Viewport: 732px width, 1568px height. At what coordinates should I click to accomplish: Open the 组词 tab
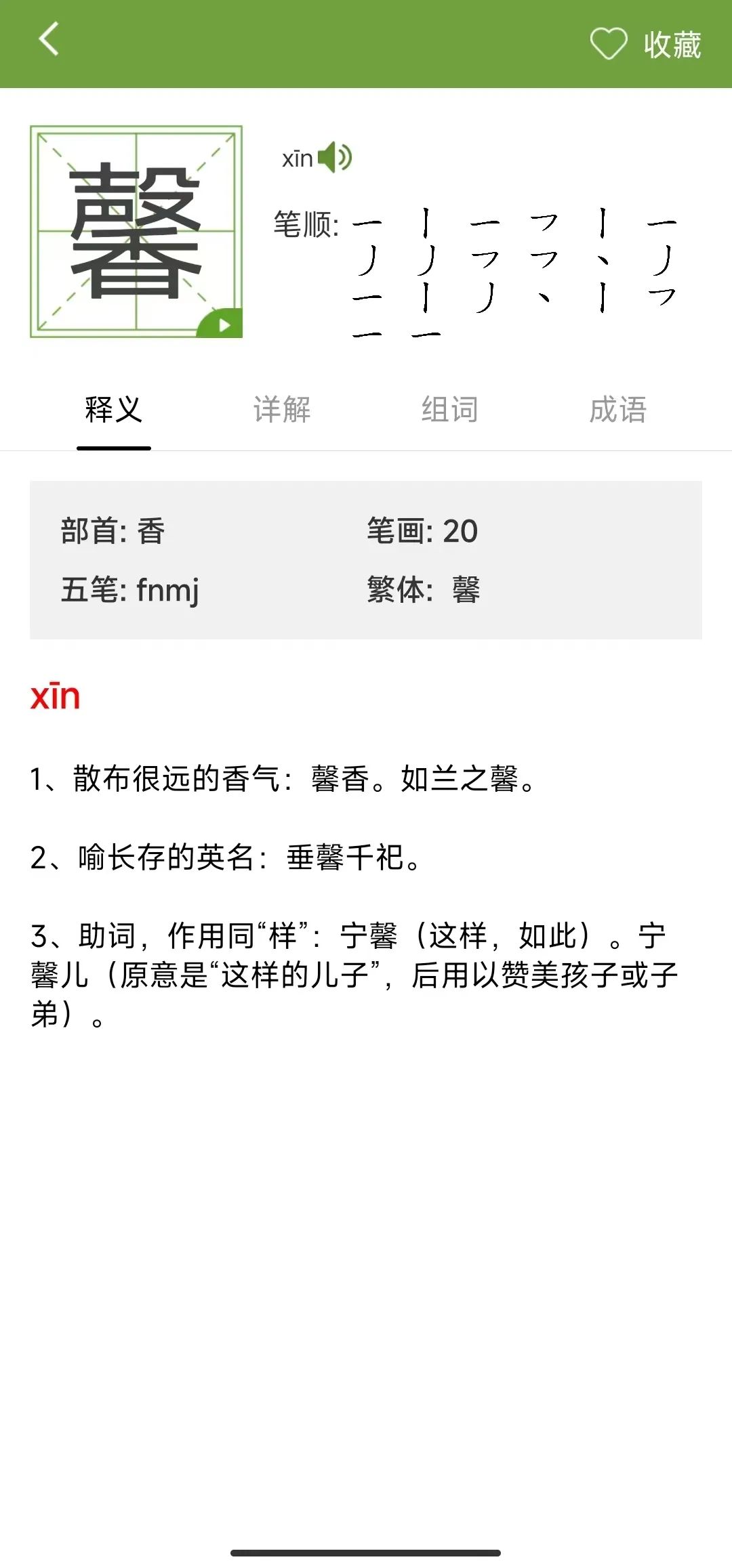pyautogui.click(x=450, y=408)
